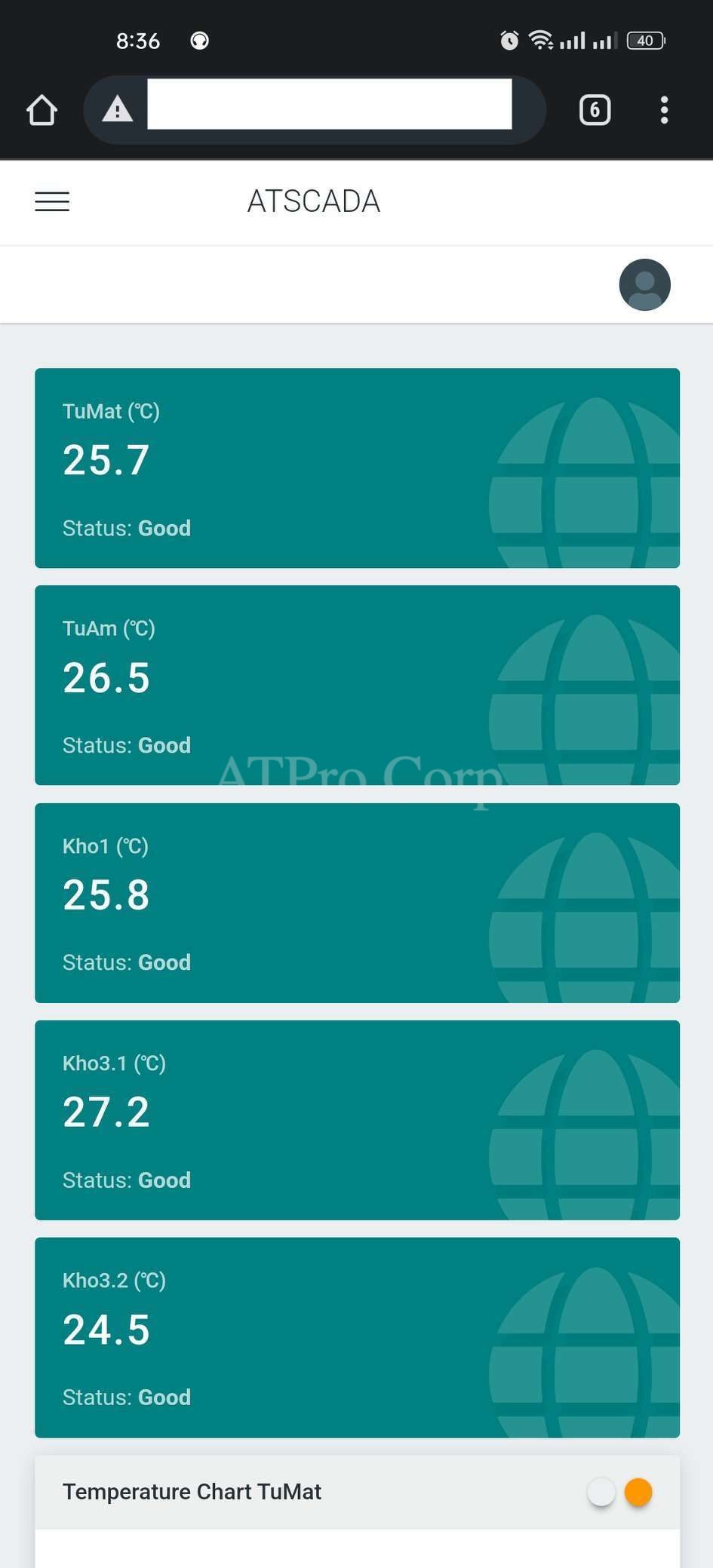Tap the browser address bar
Screen dimensions: 713x1568
coord(329,104)
